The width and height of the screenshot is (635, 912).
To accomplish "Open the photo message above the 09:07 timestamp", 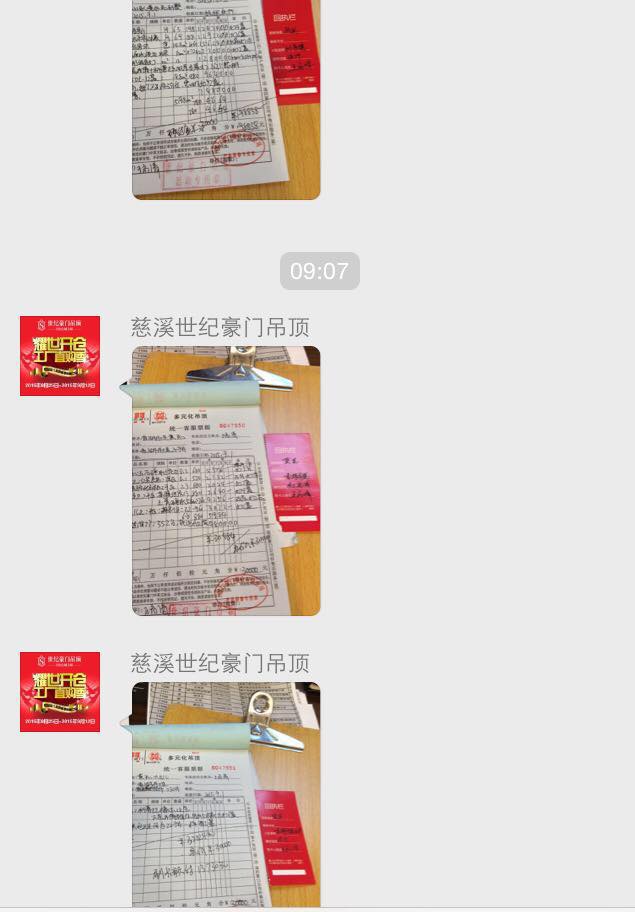I will (x=226, y=99).
